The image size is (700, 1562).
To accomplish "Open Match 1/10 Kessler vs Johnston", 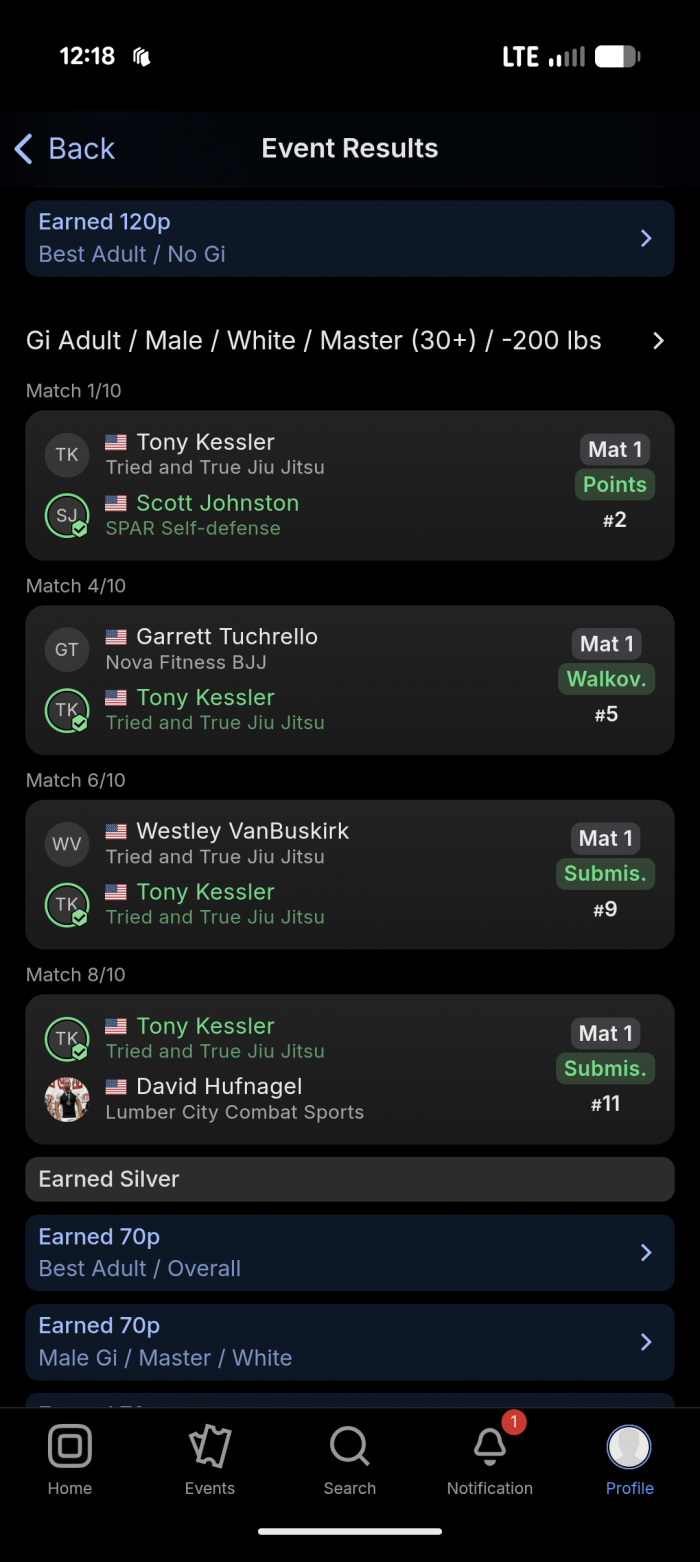I will click(x=349, y=485).
